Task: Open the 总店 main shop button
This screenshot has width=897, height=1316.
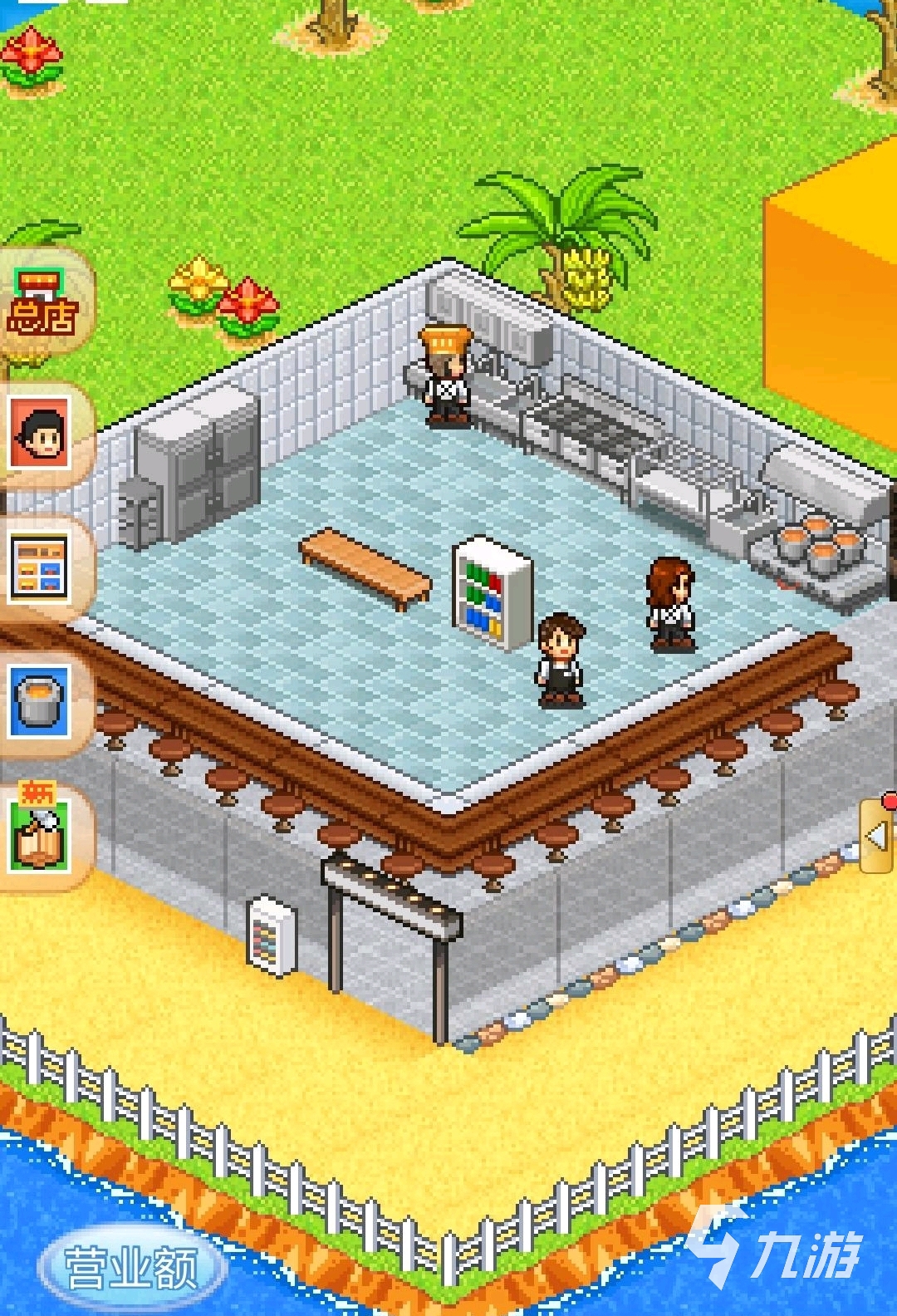Action: 42,304
